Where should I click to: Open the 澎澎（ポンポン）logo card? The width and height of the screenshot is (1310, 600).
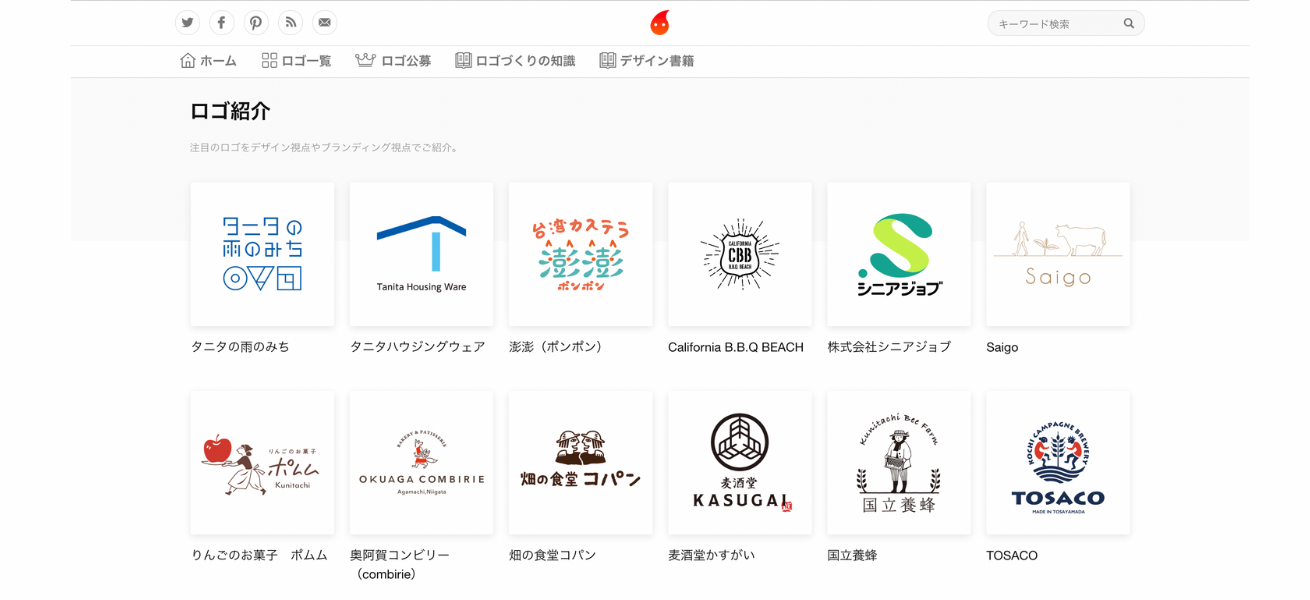click(581, 254)
